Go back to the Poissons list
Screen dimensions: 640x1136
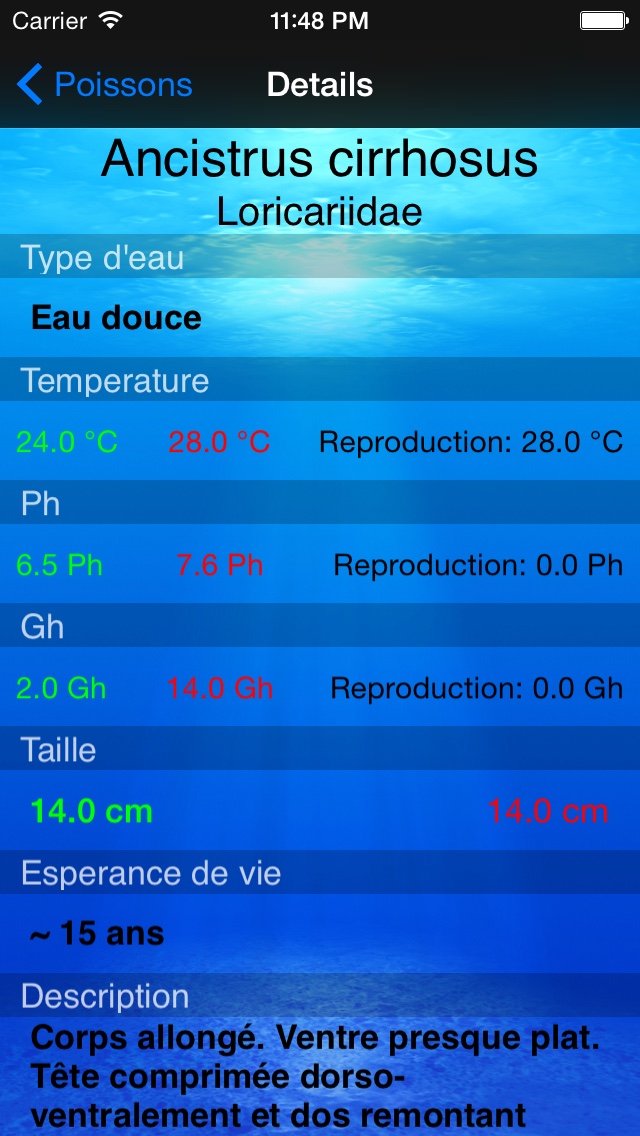[x=104, y=85]
